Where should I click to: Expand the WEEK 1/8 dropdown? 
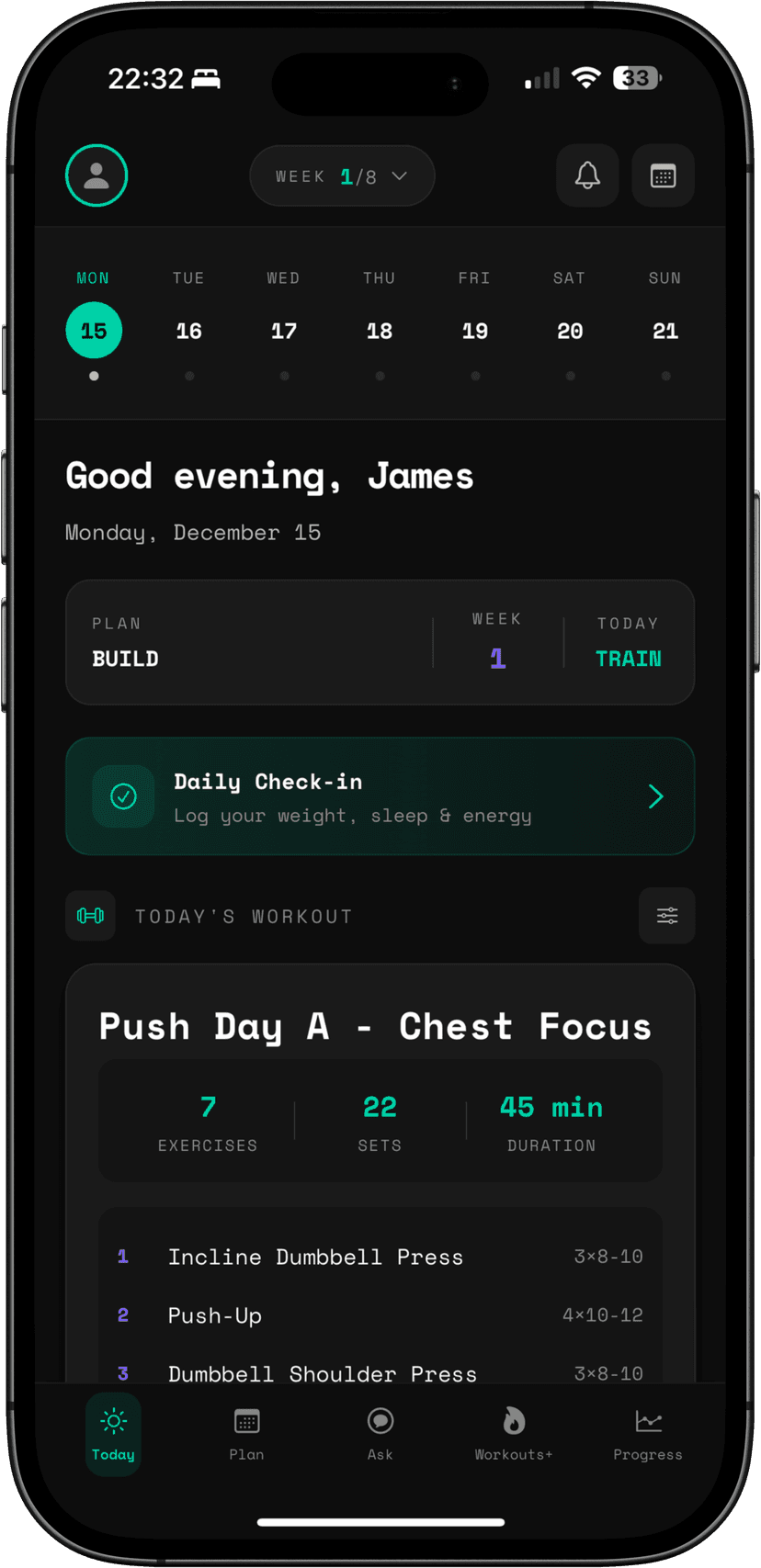[x=342, y=175]
